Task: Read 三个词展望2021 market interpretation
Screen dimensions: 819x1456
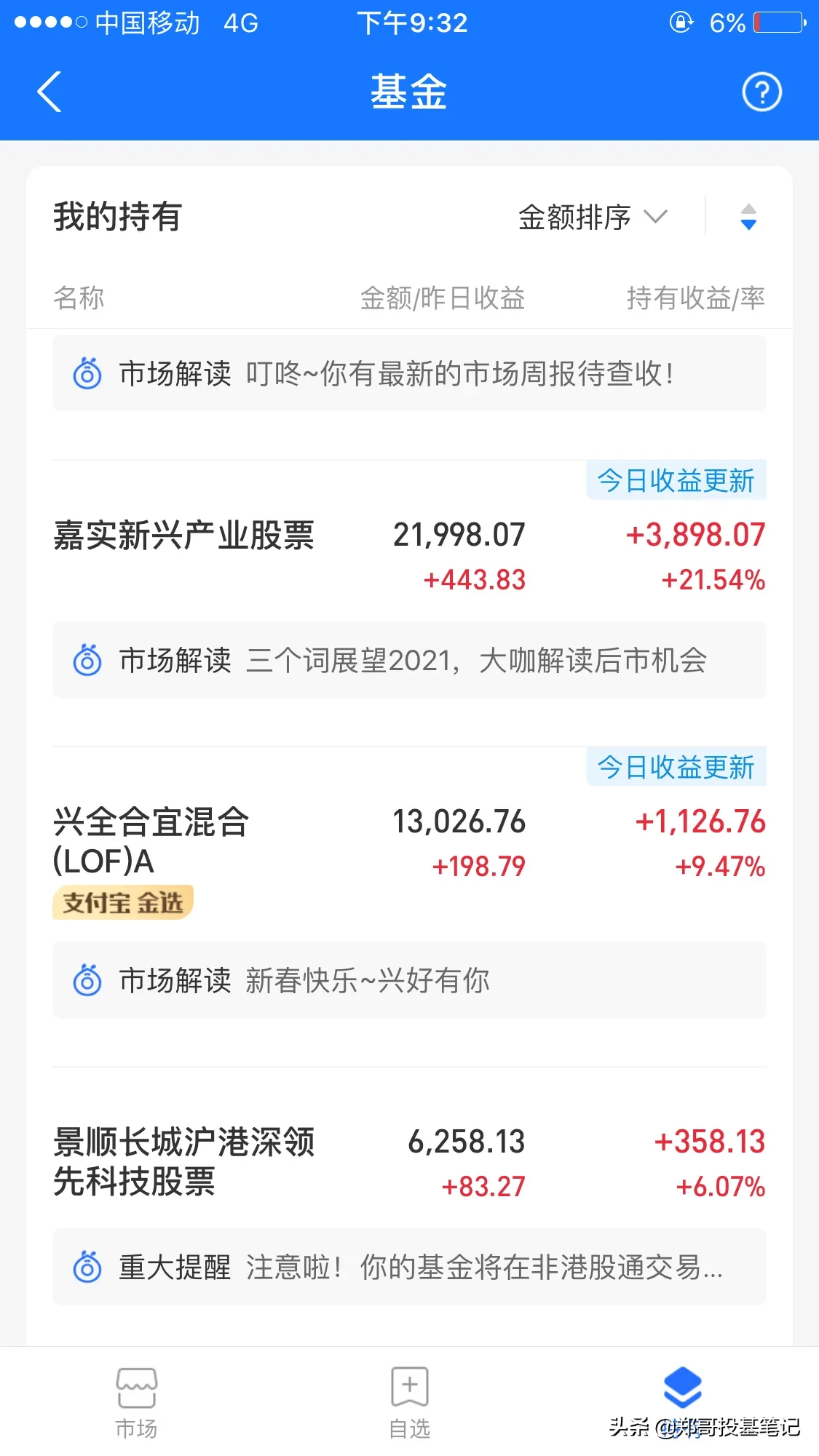Action: click(408, 661)
